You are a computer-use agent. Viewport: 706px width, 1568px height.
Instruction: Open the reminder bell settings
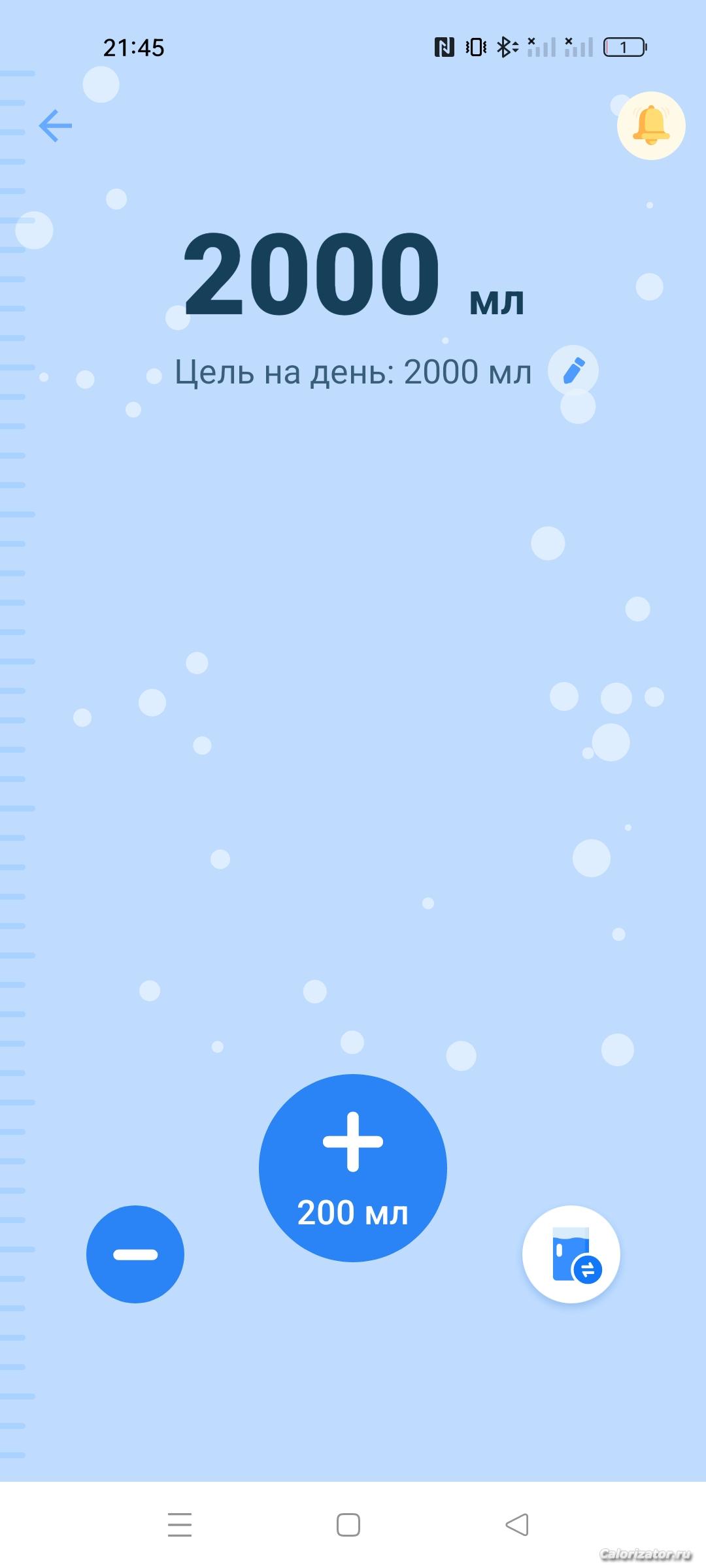651,125
